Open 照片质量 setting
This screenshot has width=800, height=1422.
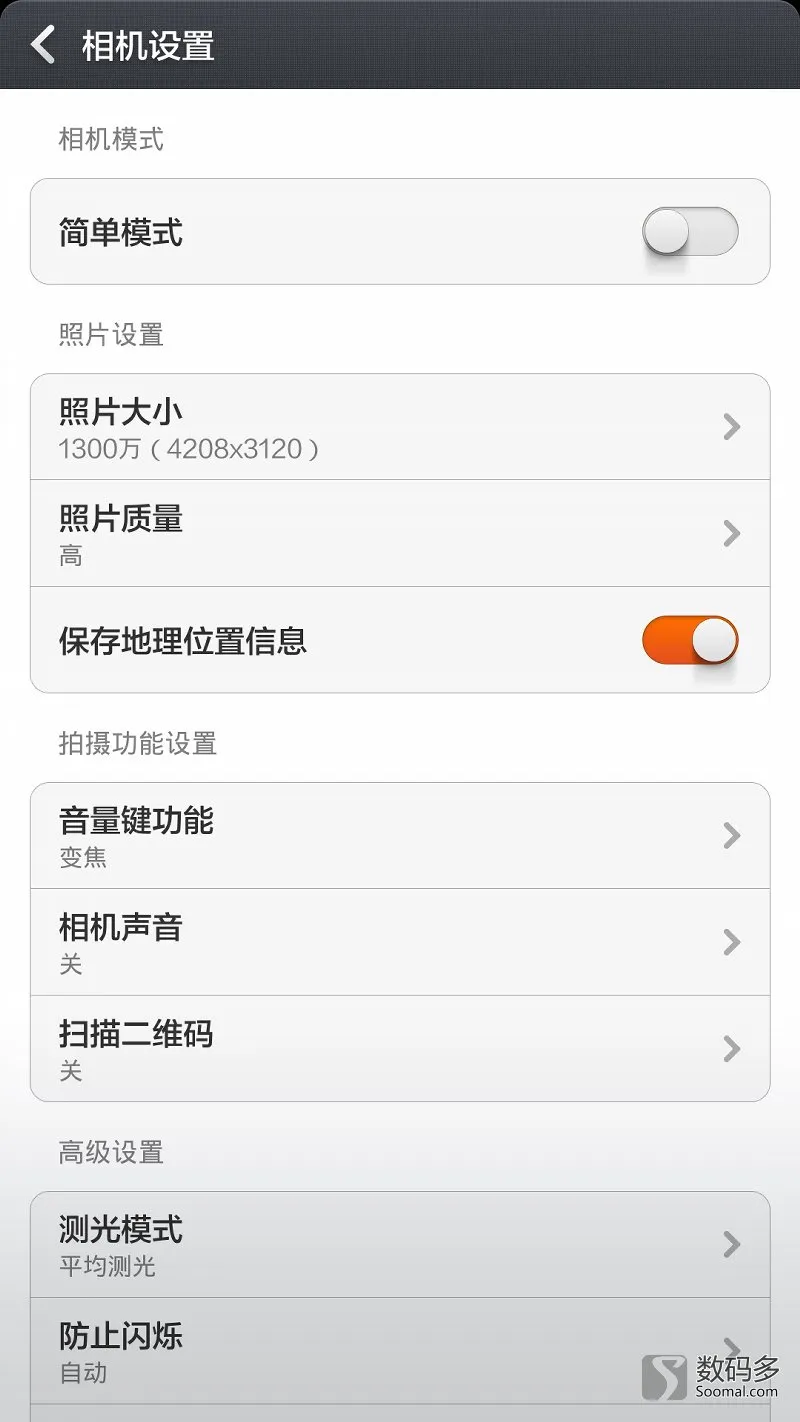(x=400, y=533)
